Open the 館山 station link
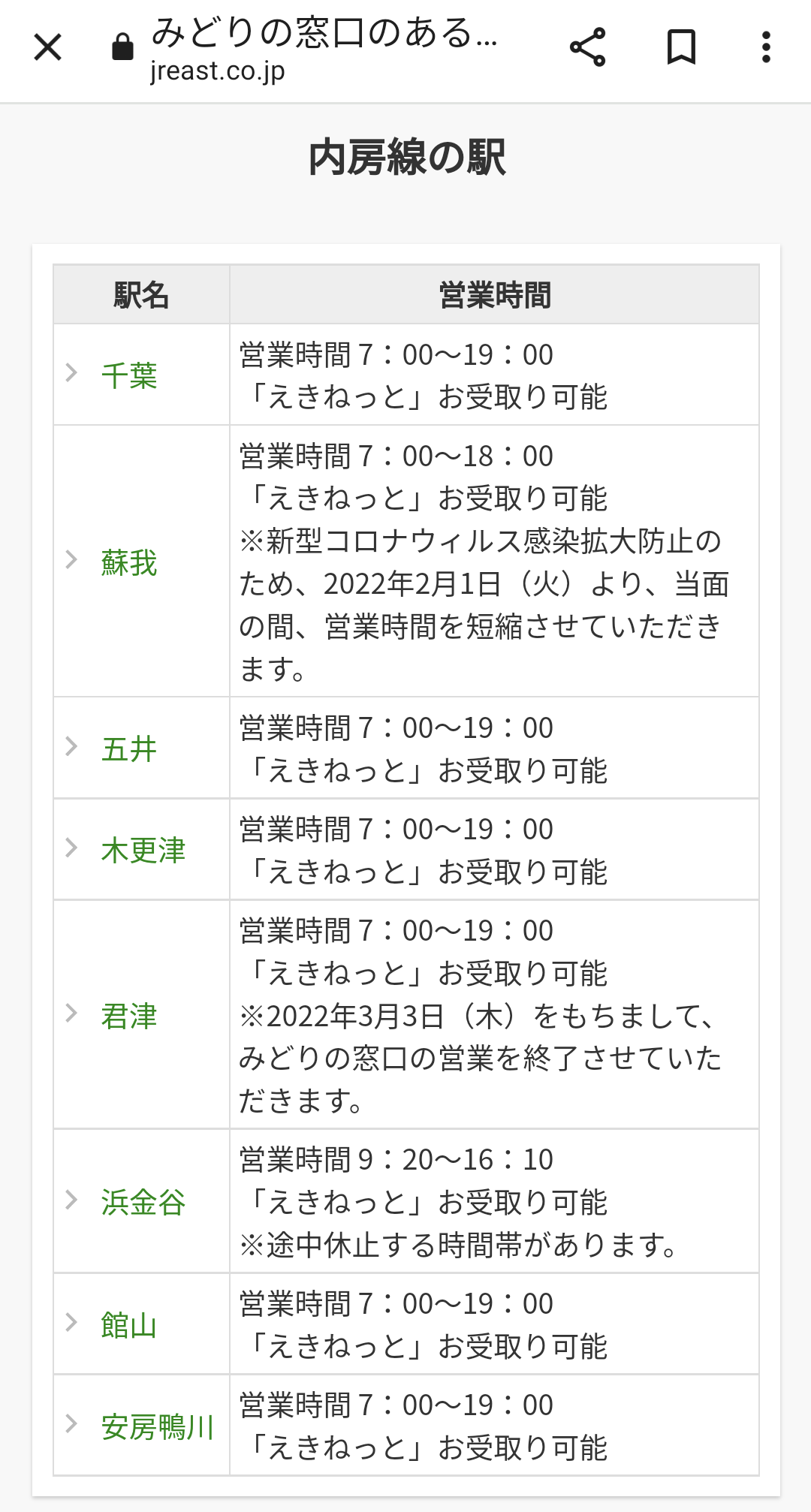The height and width of the screenshot is (1512, 811). click(129, 1325)
